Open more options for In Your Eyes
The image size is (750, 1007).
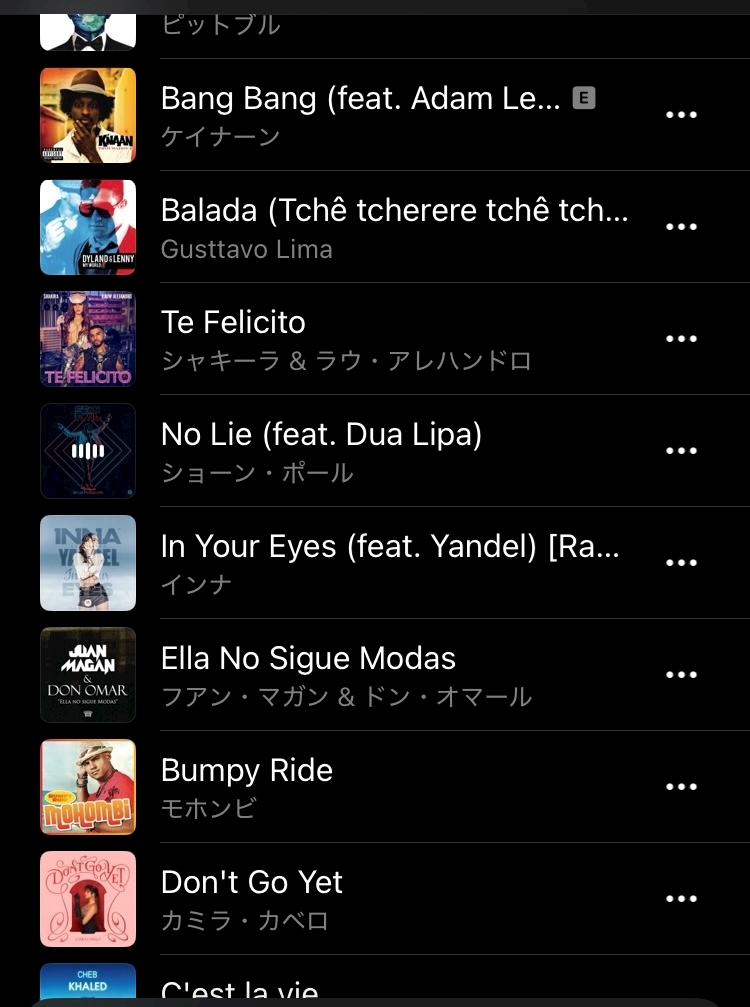(681, 563)
